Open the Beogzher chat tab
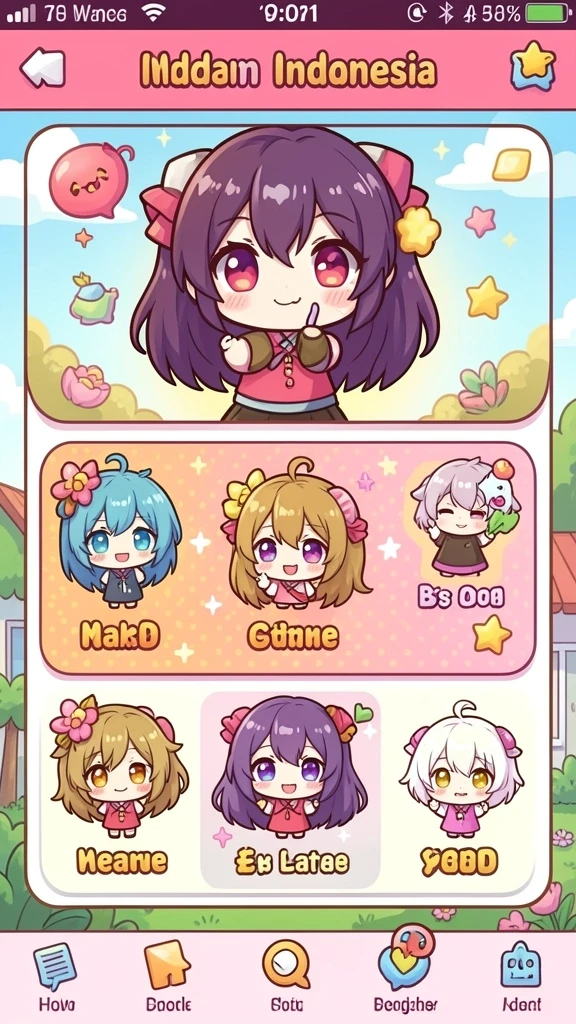The height and width of the screenshot is (1024, 576). pos(406,973)
